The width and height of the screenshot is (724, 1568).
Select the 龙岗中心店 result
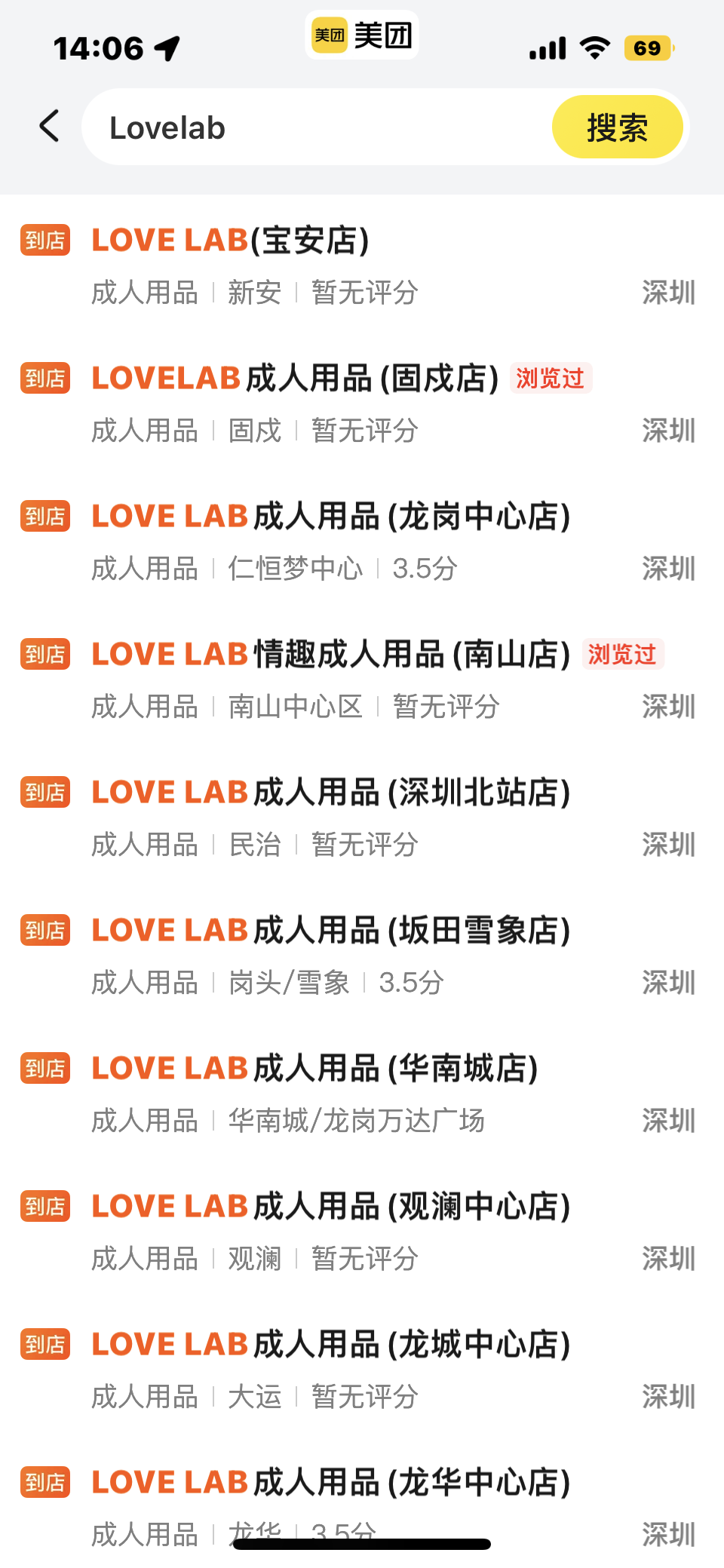(x=362, y=541)
